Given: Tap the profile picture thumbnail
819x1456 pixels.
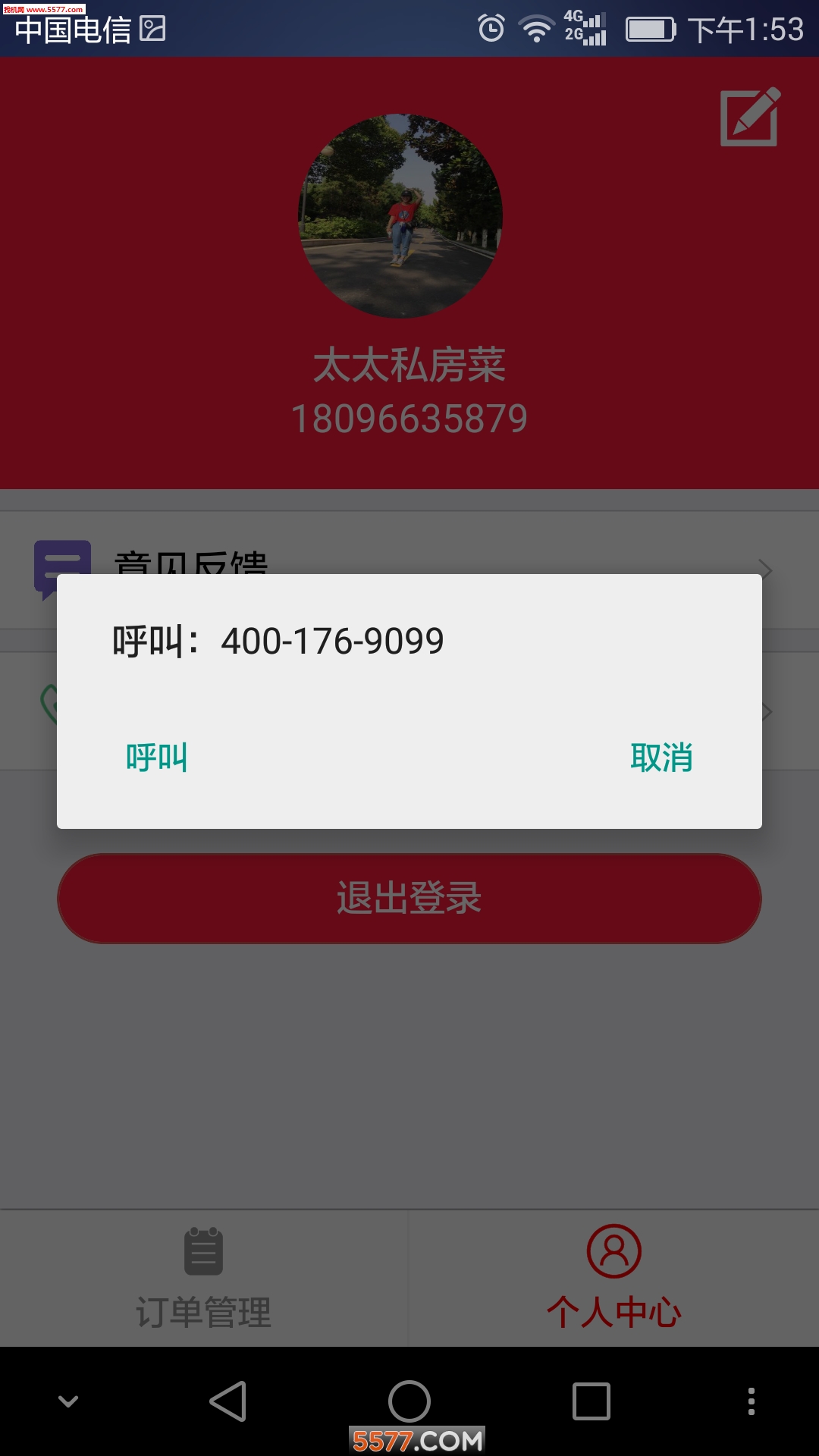Looking at the screenshot, I should click(x=404, y=215).
